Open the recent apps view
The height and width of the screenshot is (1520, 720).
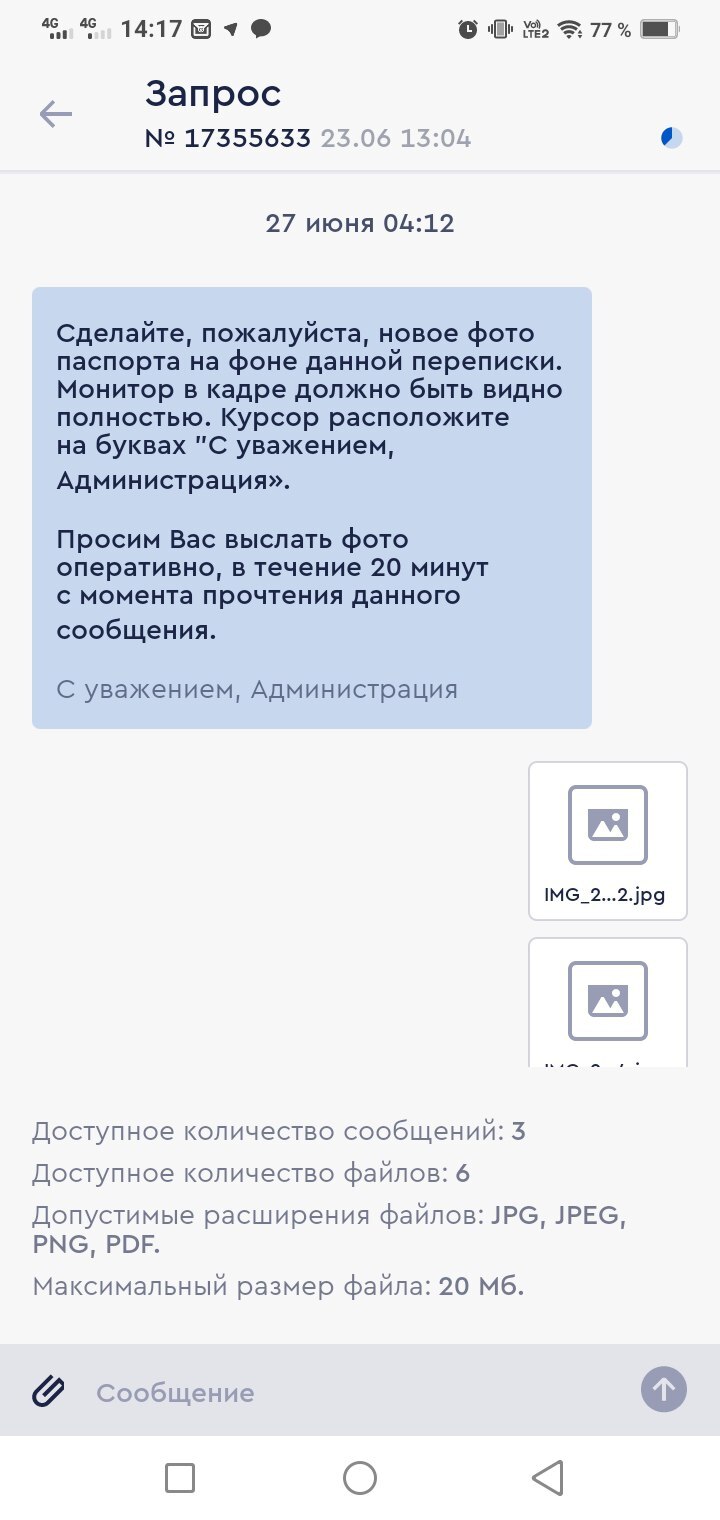[x=180, y=1478]
